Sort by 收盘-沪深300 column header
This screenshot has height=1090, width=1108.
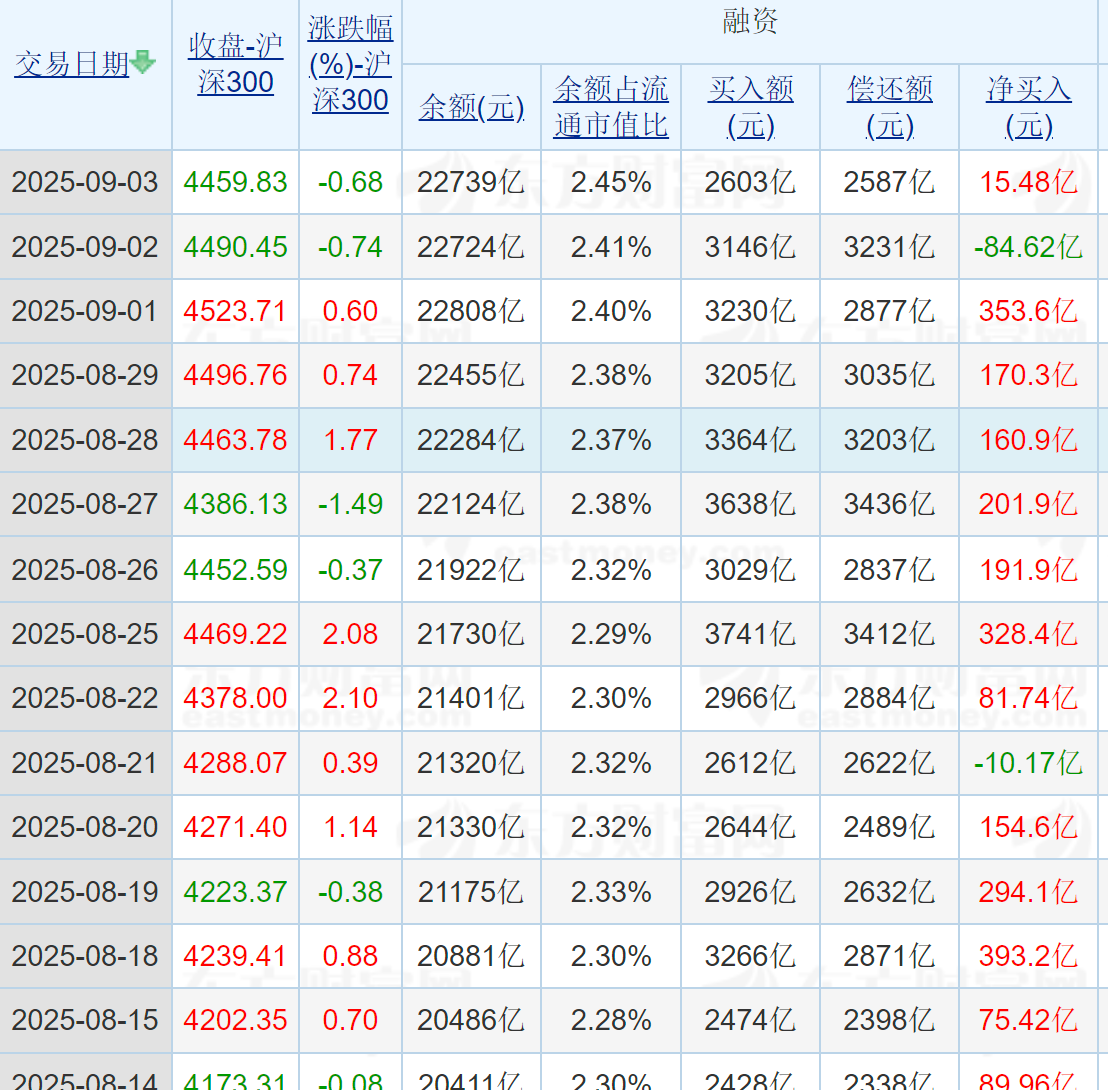coord(236,64)
